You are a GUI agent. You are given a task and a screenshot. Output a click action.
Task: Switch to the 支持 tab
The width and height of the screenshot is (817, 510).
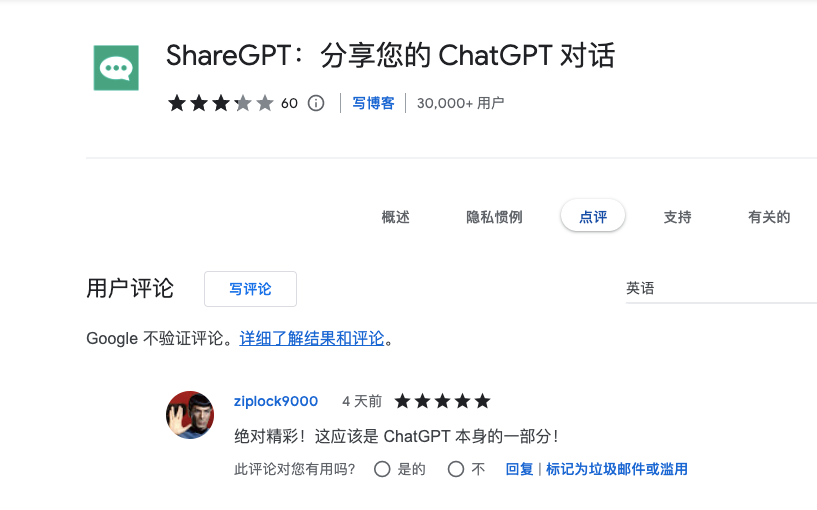tap(677, 217)
